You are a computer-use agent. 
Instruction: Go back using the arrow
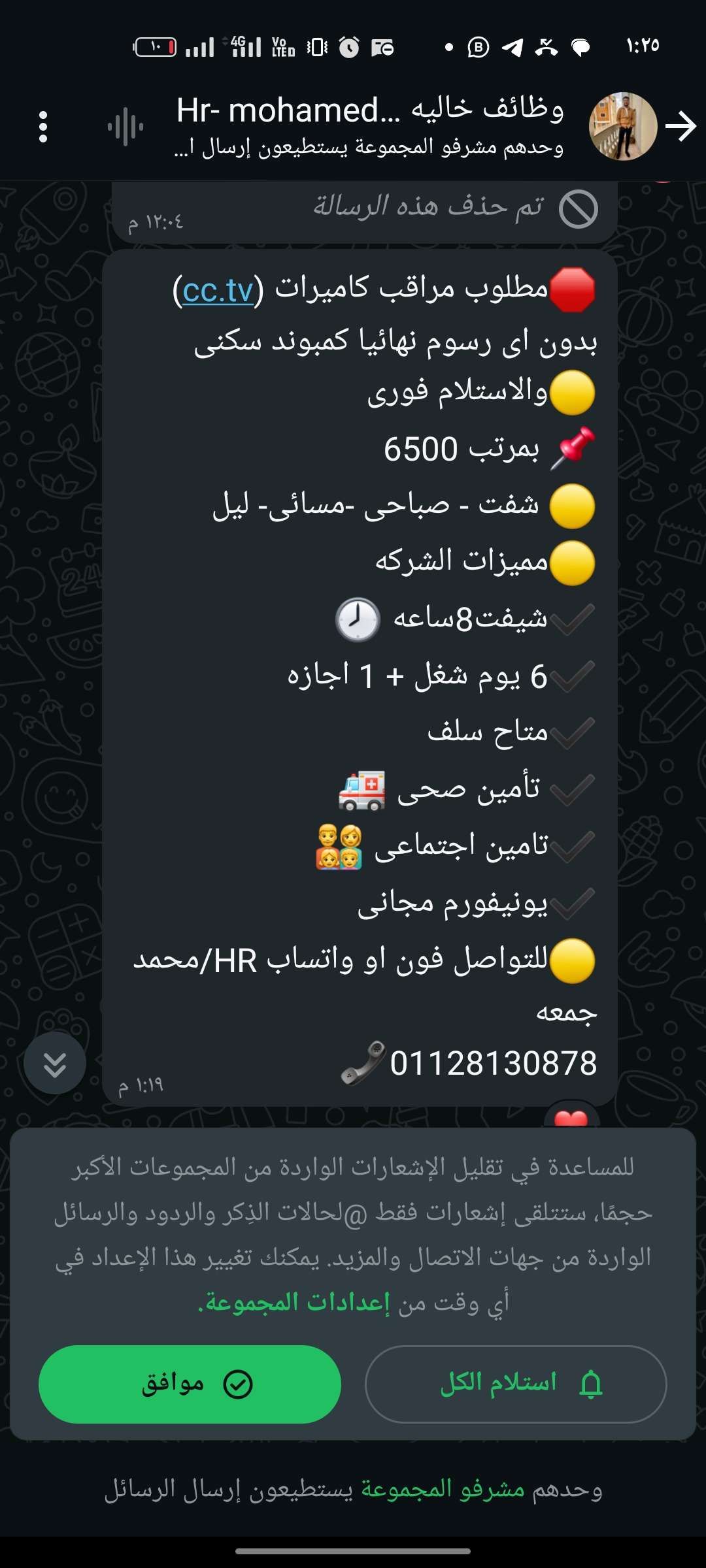[x=681, y=127]
